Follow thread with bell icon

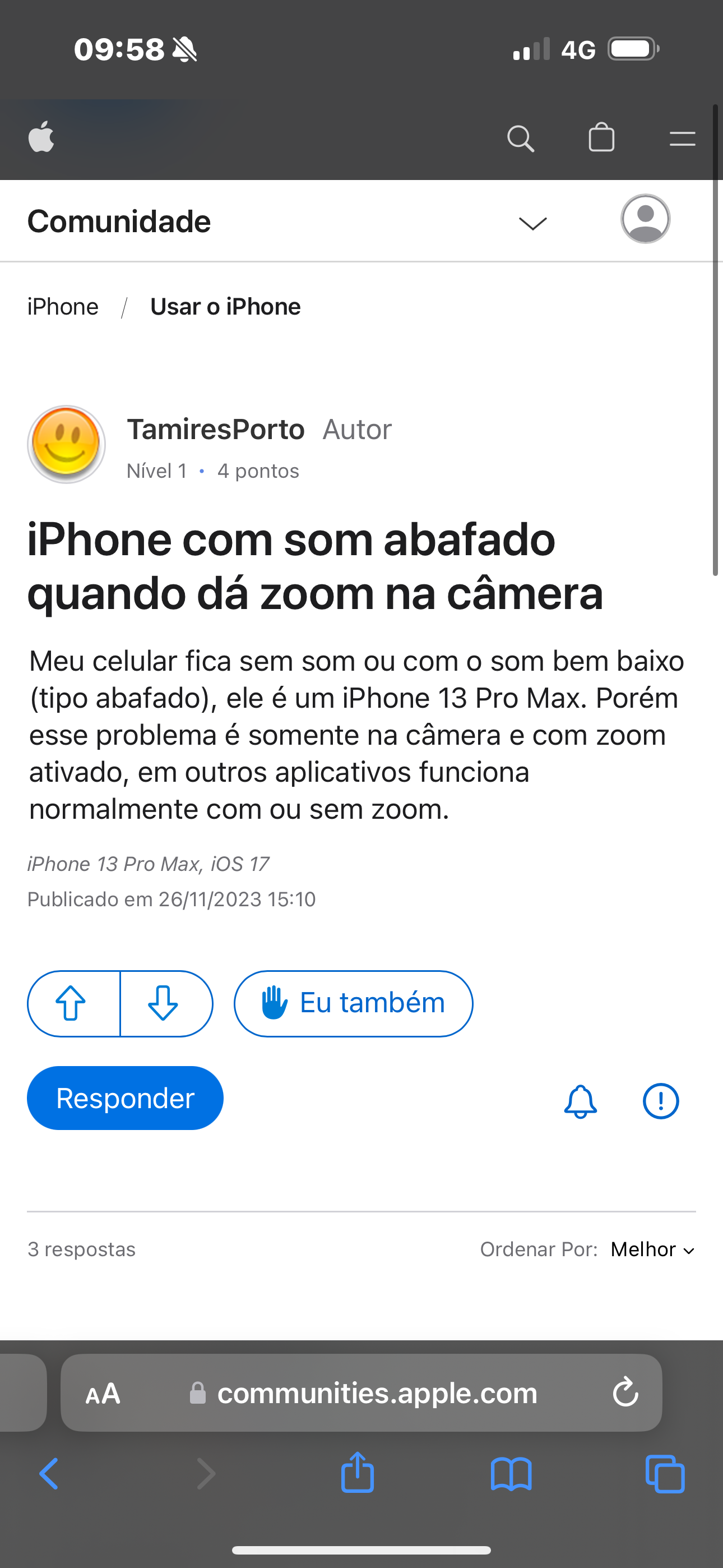pyautogui.click(x=581, y=1101)
